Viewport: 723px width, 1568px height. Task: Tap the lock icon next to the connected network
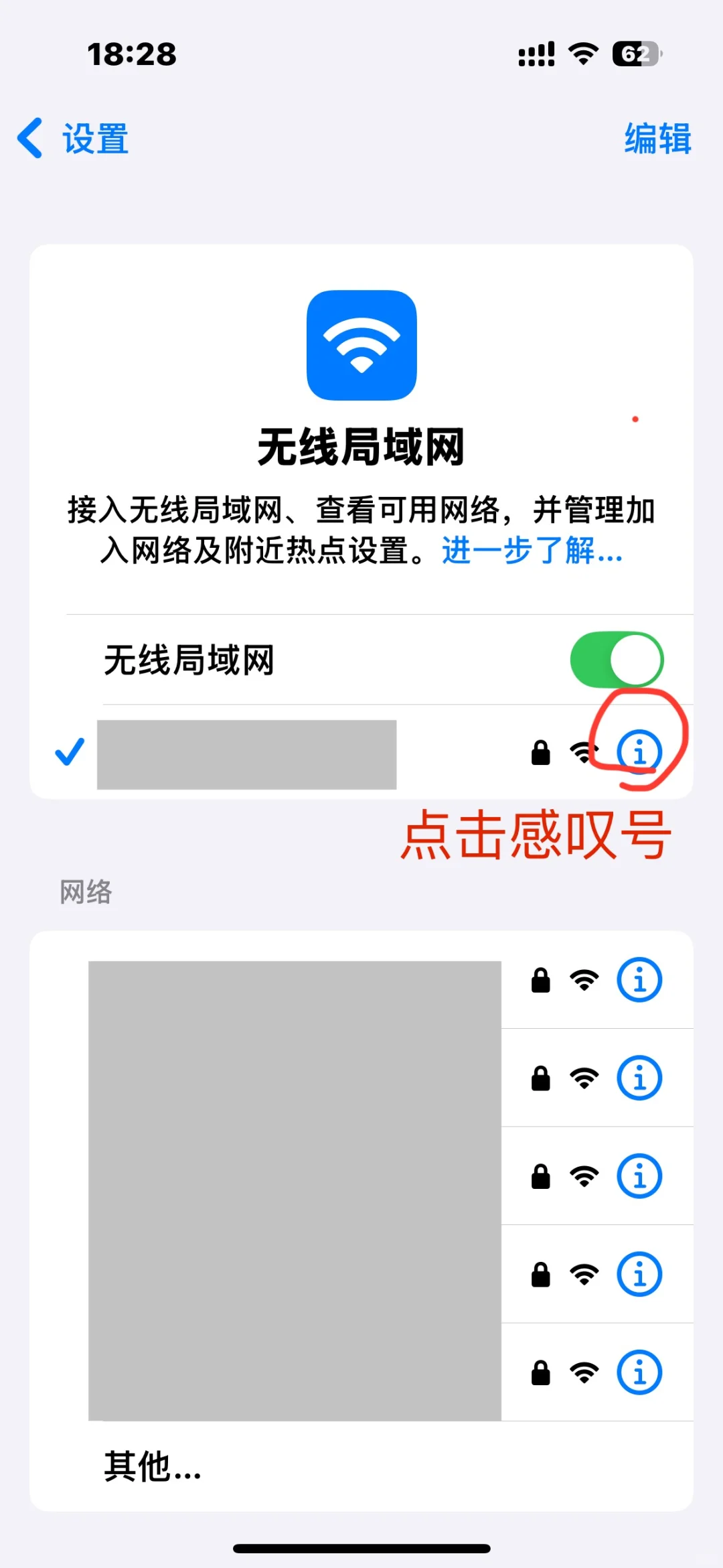click(x=540, y=753)
